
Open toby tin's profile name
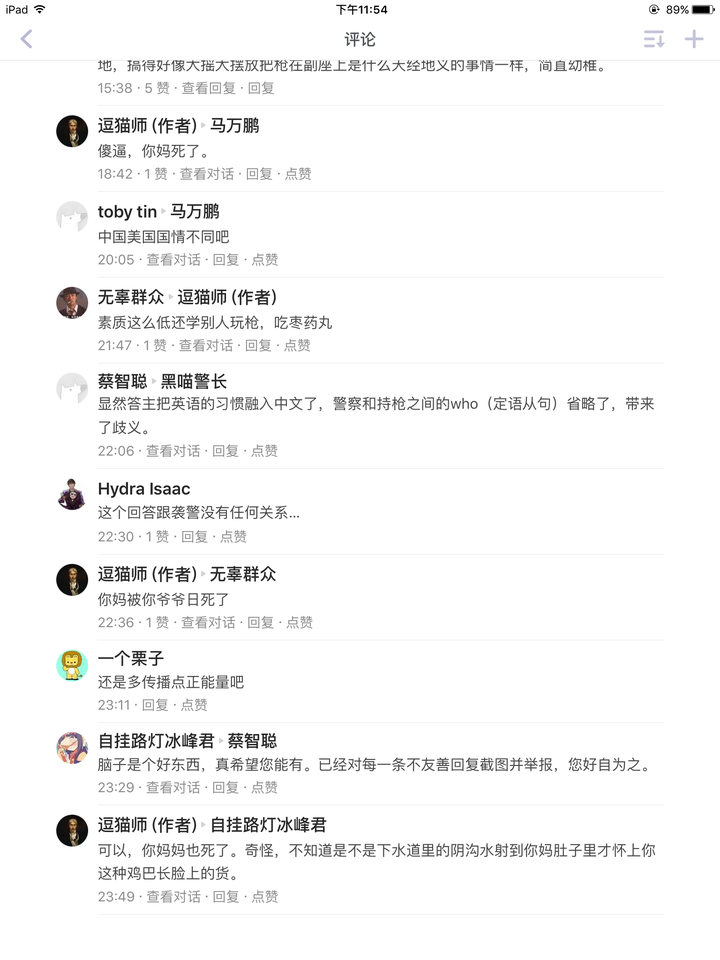coord(127,211)
